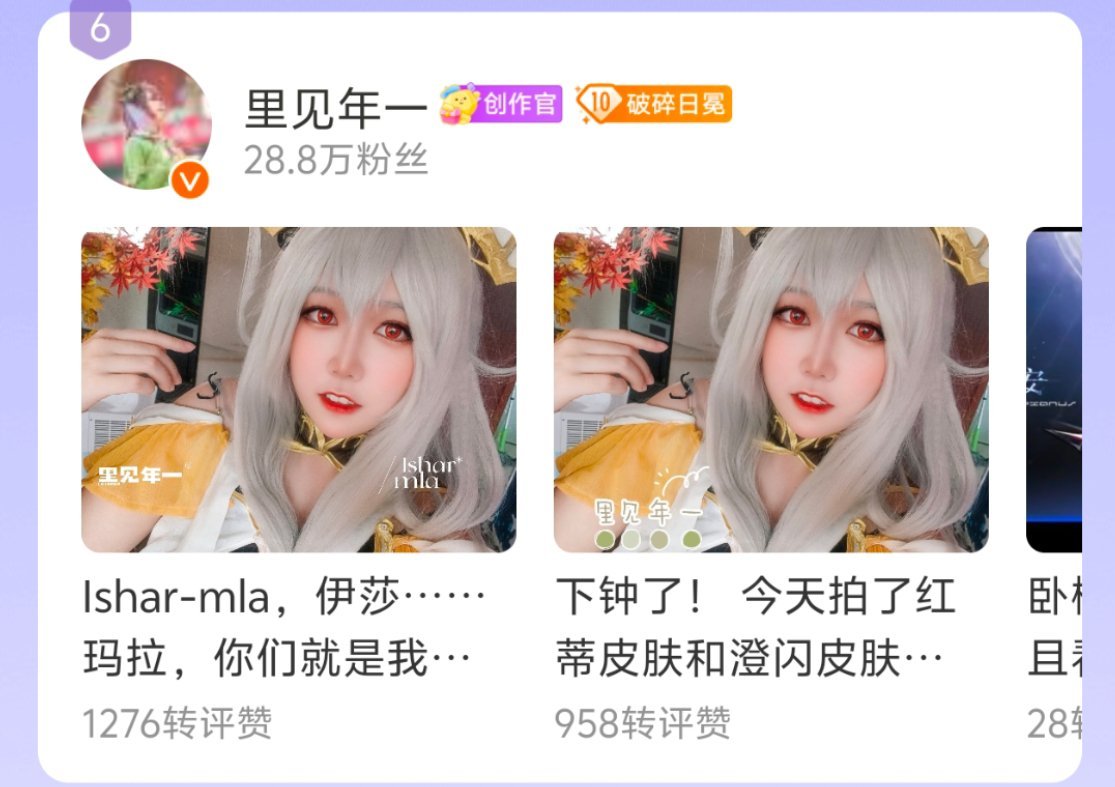Tap the 破碎日冕 level badge
This screenshot has width=1115, height=787.
655,104
